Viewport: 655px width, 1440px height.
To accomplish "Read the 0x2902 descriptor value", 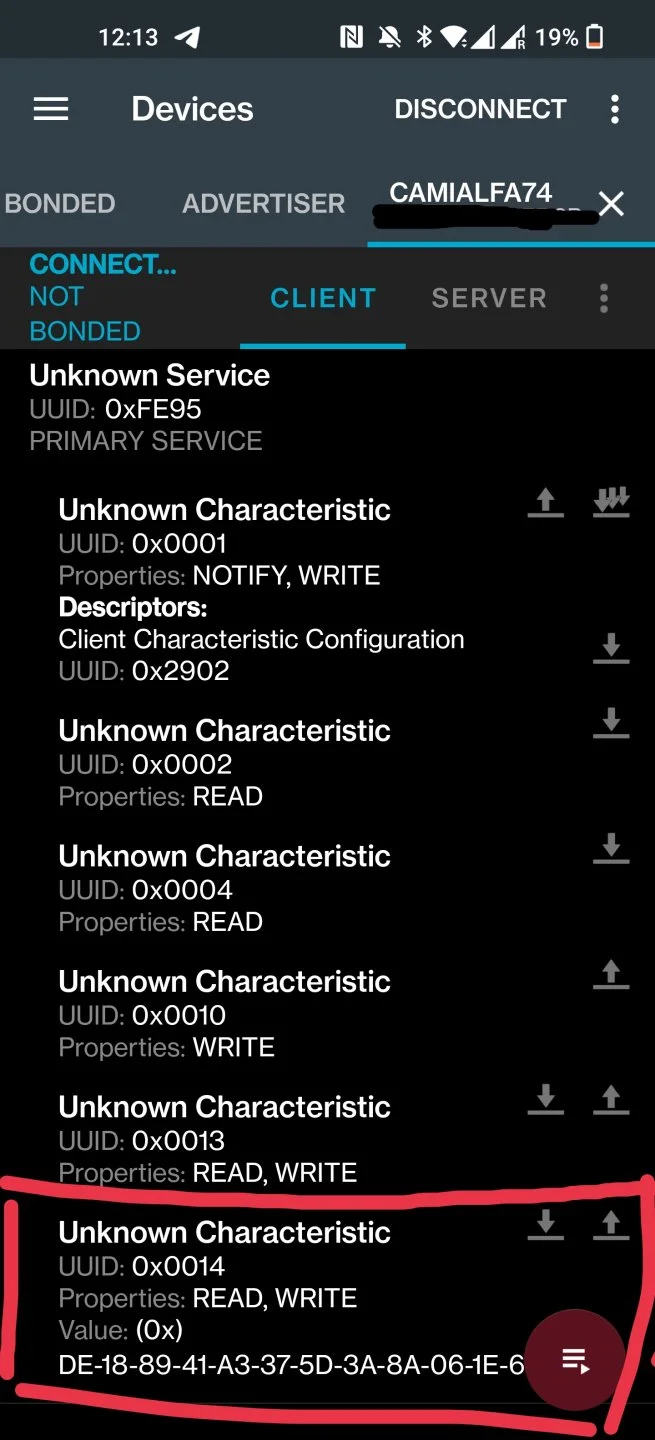I will tap(611, 648).
